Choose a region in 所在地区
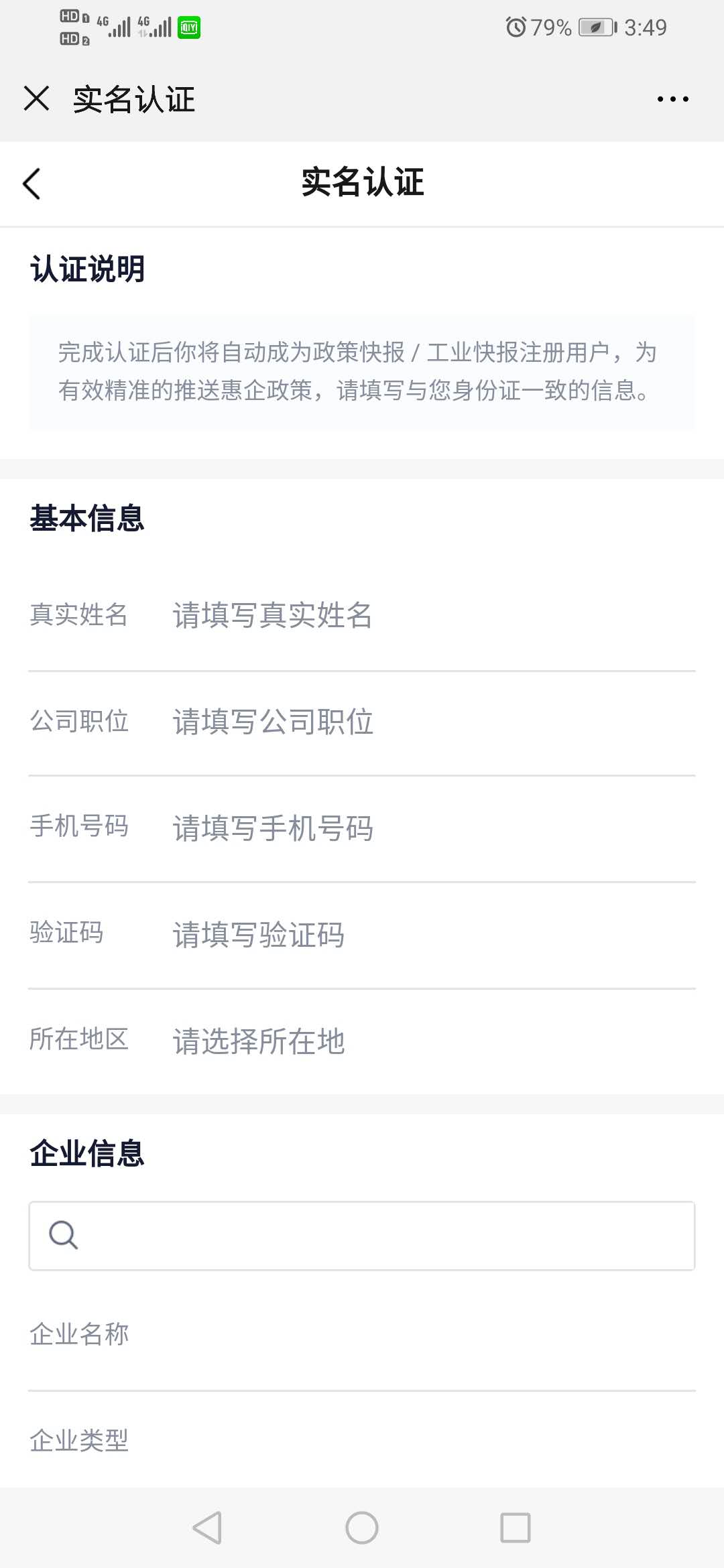The width and height of the screenshot is (724, 1568). pos(429,1041)
